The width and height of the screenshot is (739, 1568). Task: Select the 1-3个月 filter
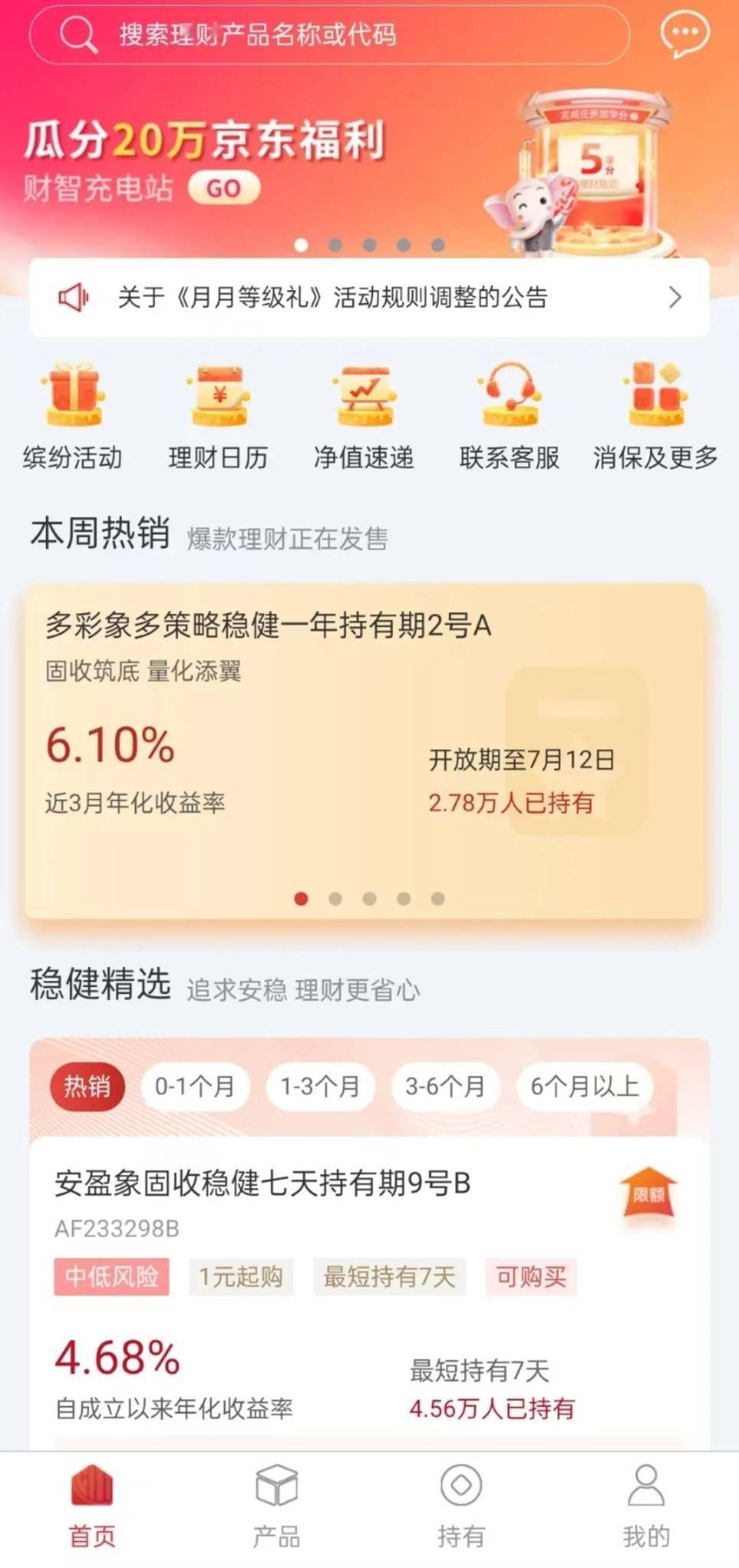pyautogui.click(x=320, y=1087)
